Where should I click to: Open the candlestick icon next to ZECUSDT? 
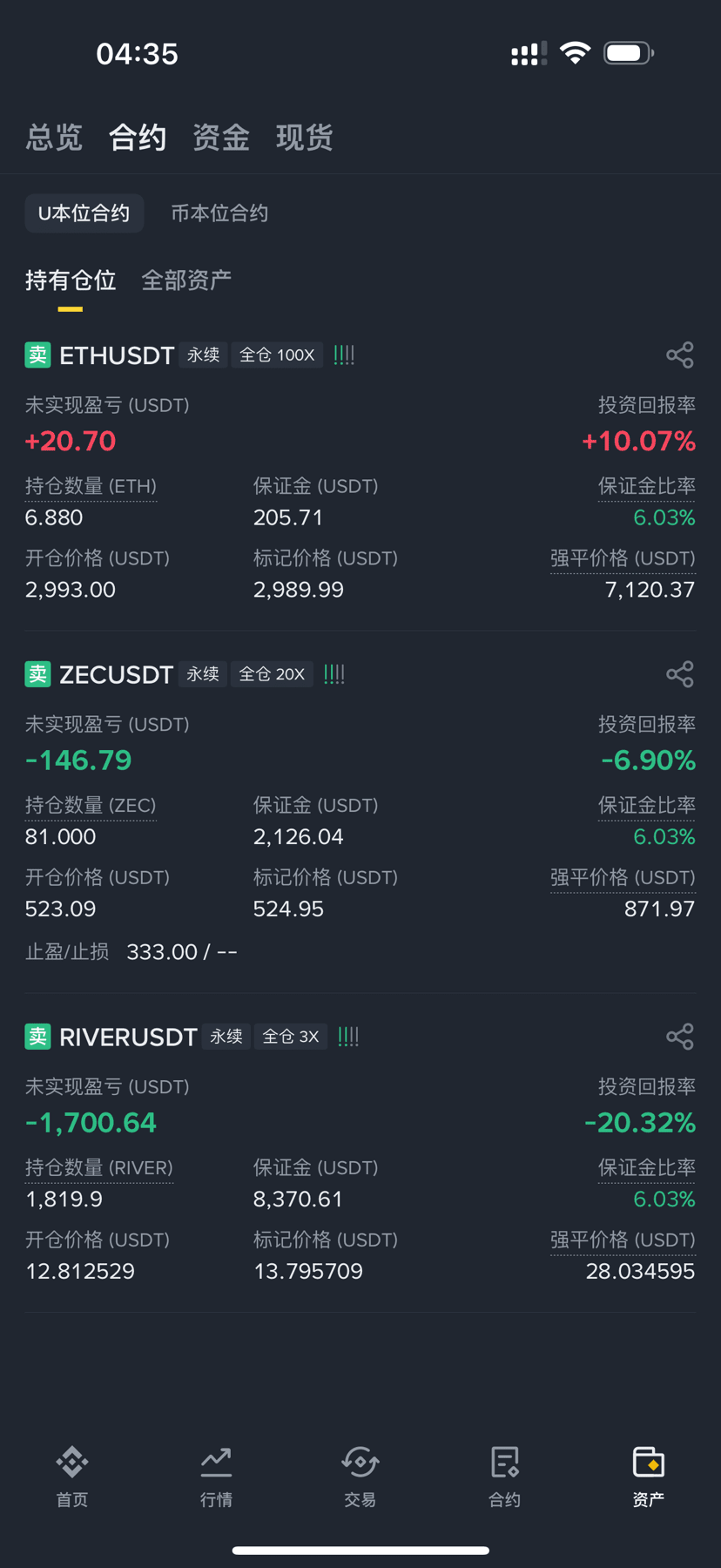tap(334, 673)
